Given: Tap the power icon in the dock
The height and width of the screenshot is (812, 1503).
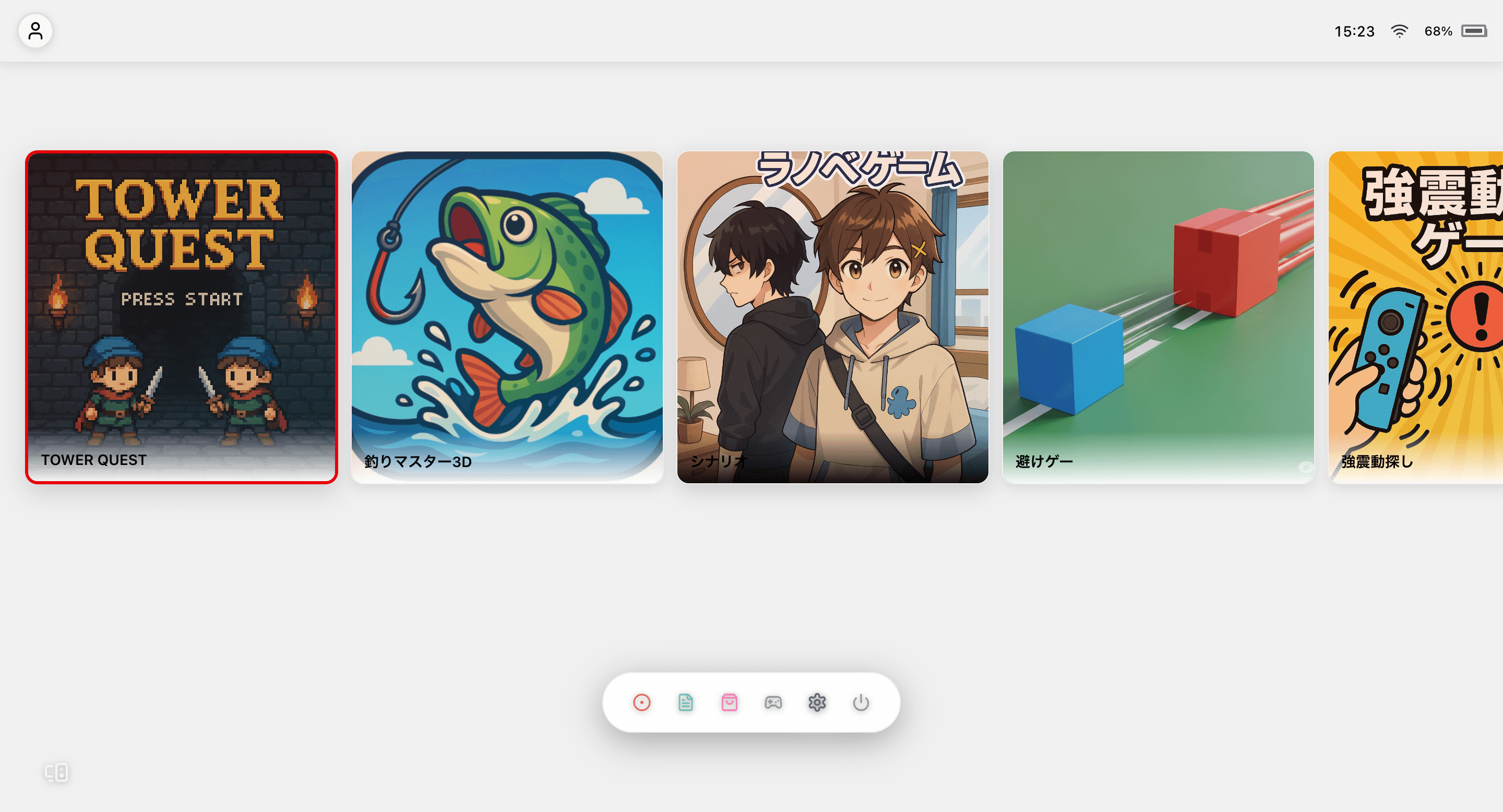Looking at the screenshot, I should [861, 702].
